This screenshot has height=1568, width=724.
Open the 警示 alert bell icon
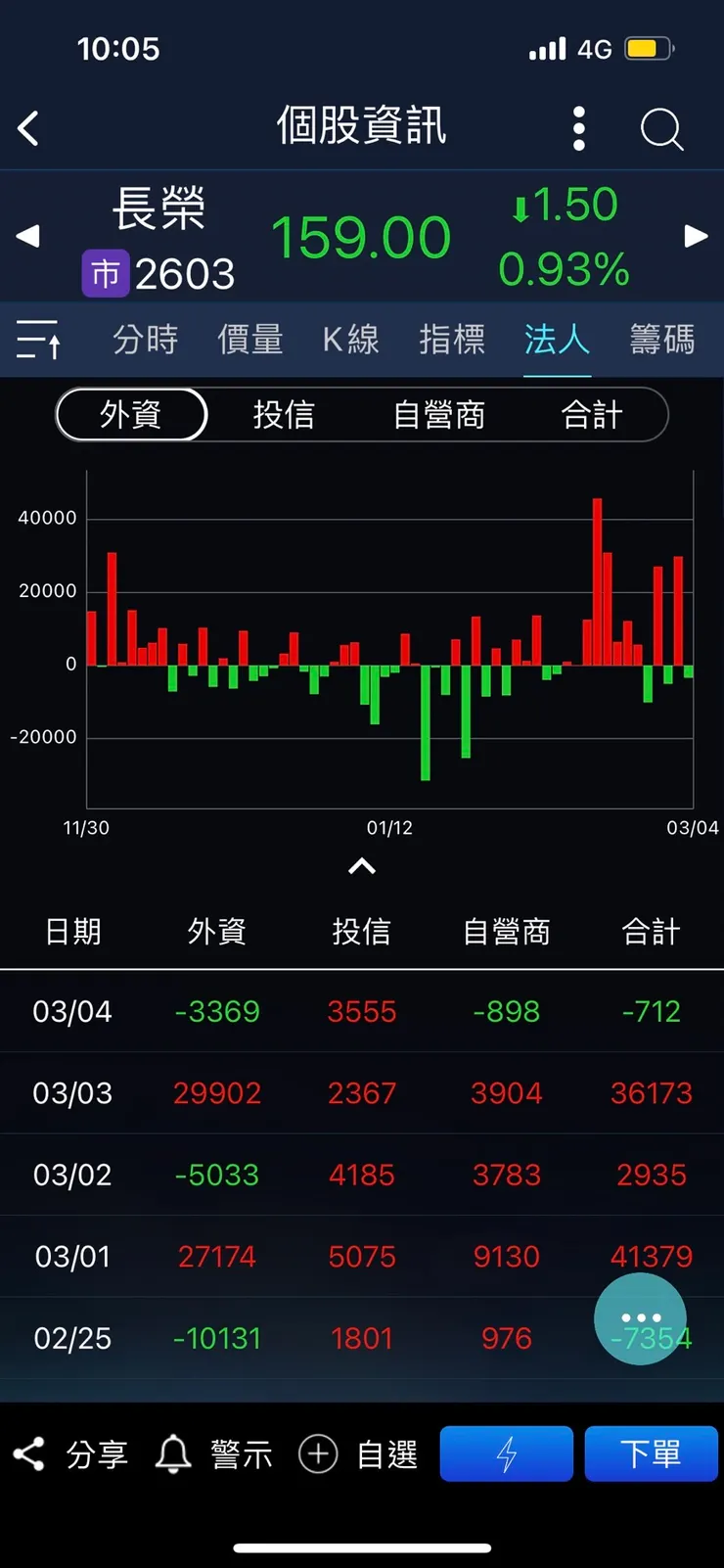point(174,1453)
